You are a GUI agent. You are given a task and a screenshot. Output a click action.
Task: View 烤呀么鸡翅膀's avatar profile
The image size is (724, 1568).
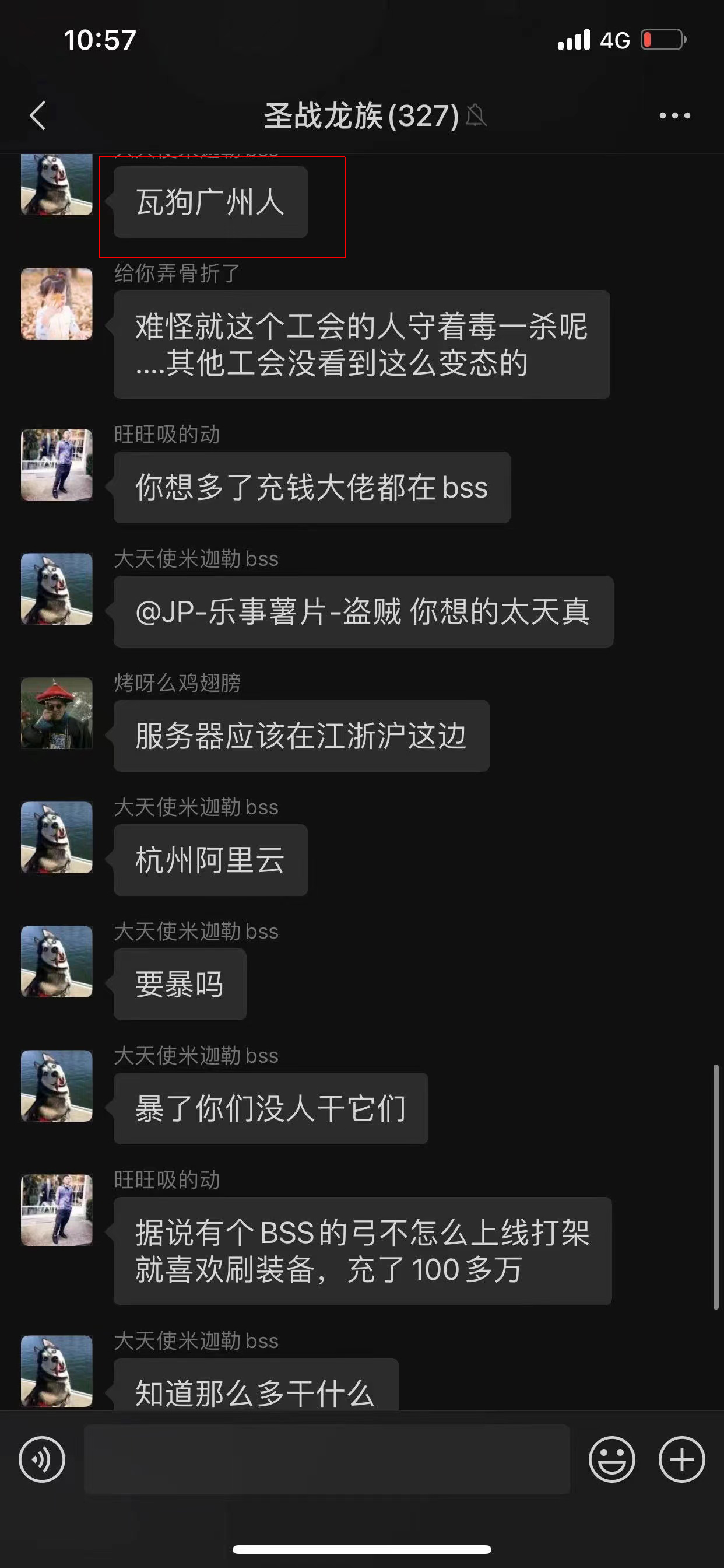[x=57, y=713]
